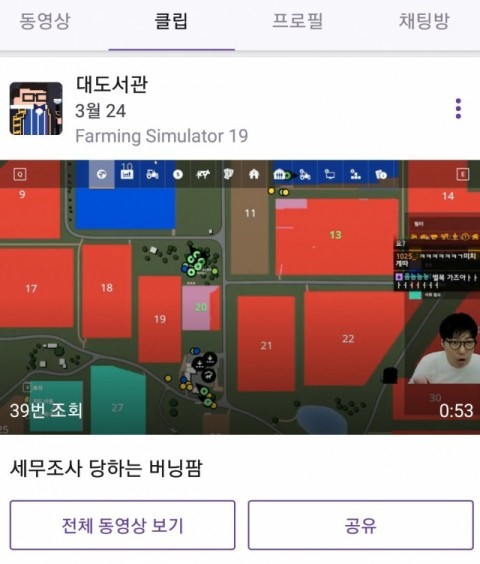Screen dimensions: 480x564
Task: Go to the 채팅방 tab
Action: coord(424,21)
